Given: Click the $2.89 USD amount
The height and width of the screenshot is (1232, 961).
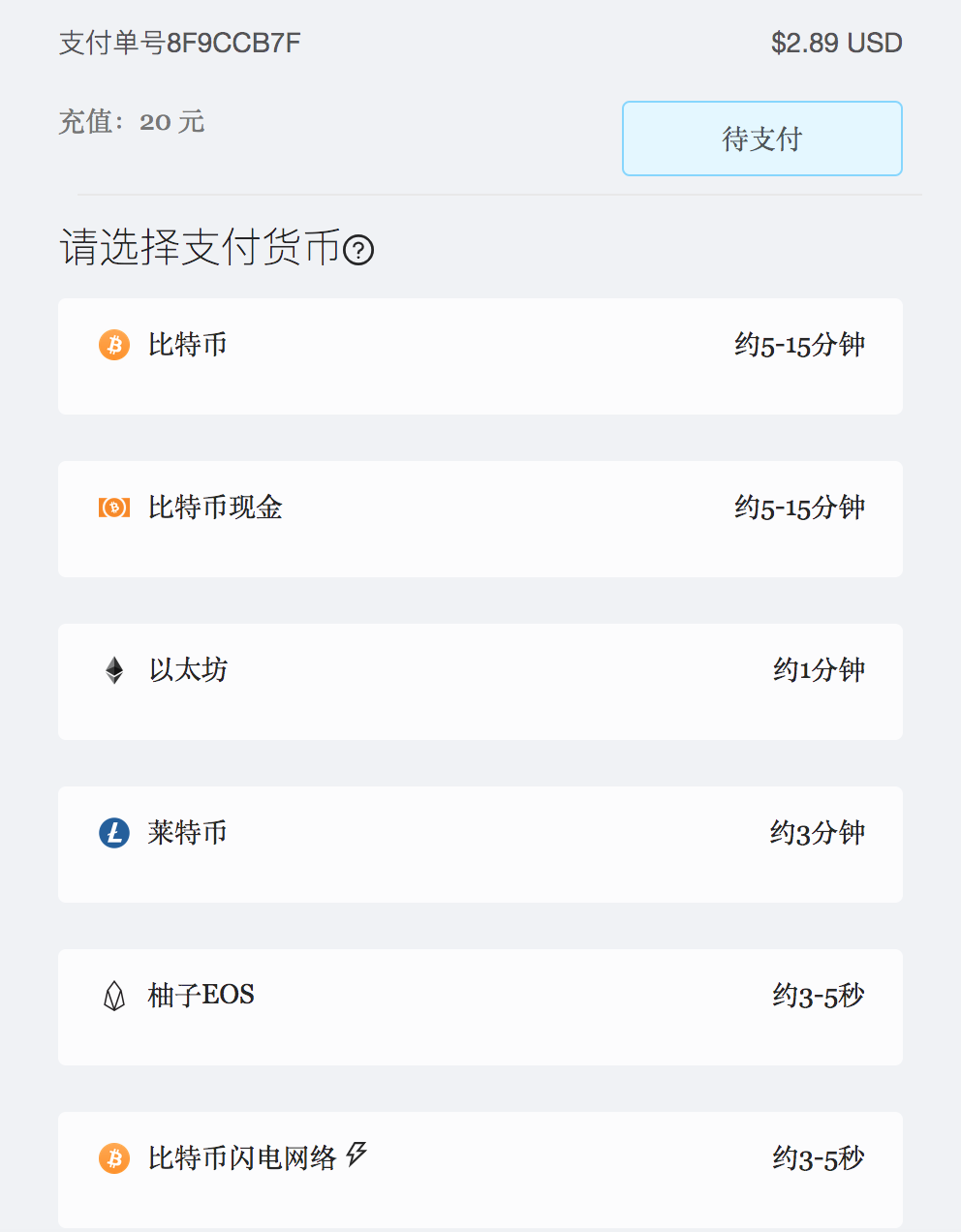Looking at the screenshot, I should tap(837, 43).
